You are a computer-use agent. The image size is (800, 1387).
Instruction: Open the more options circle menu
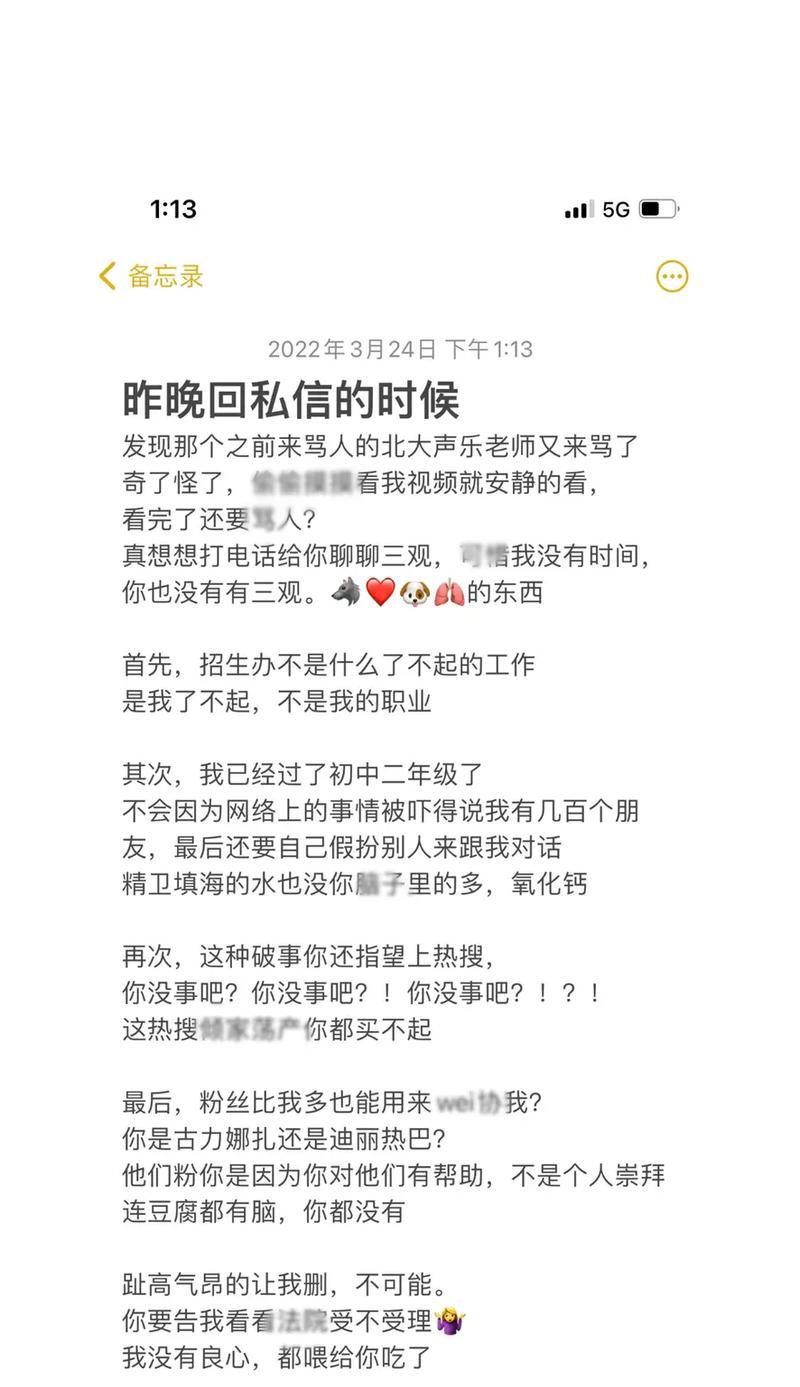click(x=672, y=276)
